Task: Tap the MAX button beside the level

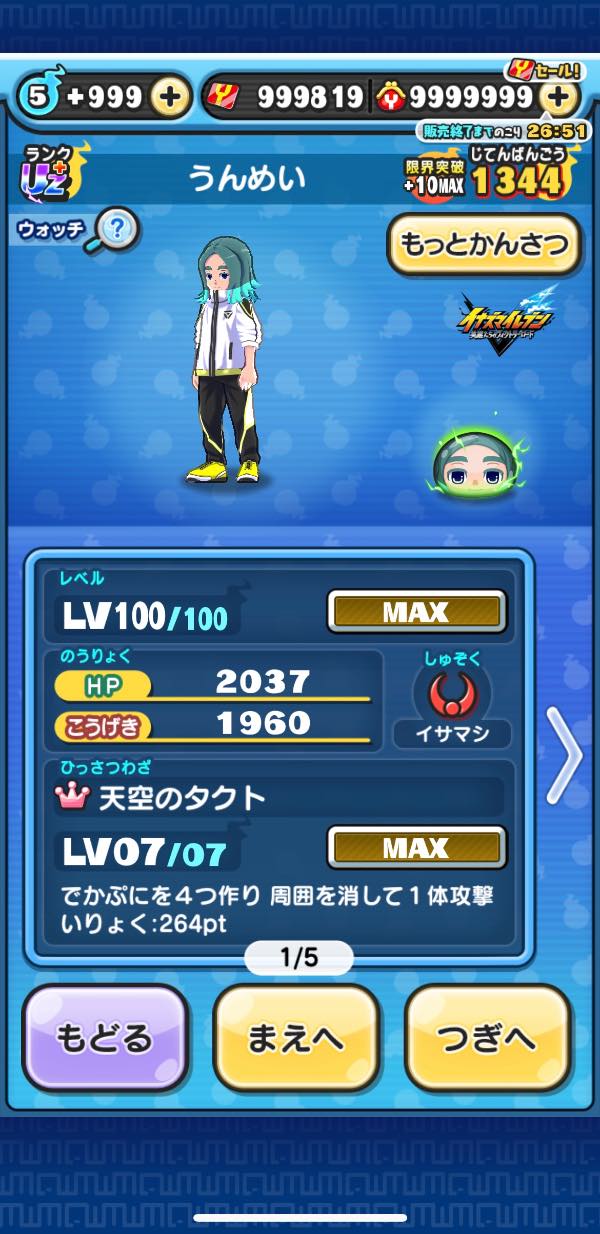Action: (416, 612)
